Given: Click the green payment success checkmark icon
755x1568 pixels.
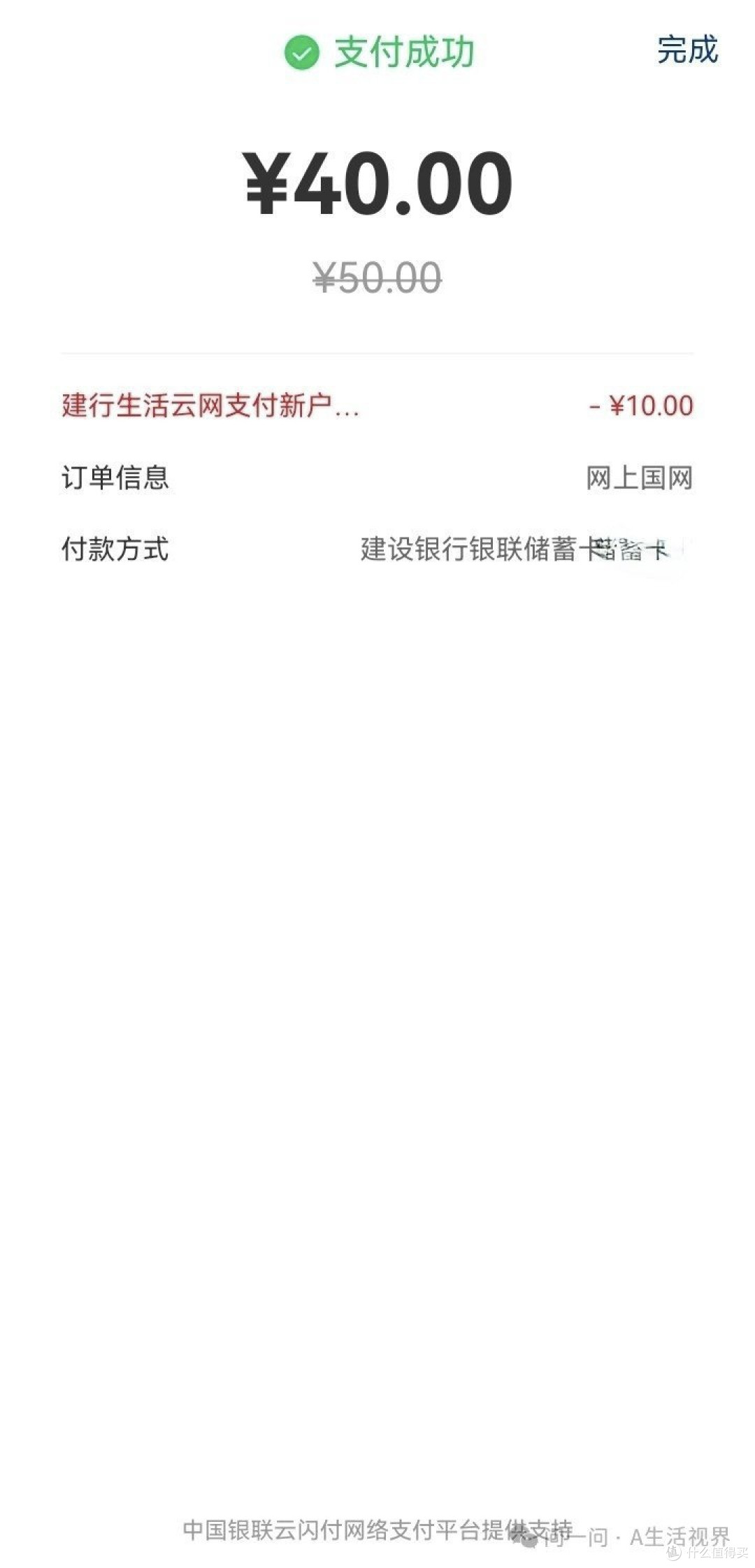Looking at the screenshot, I should 301,53.
